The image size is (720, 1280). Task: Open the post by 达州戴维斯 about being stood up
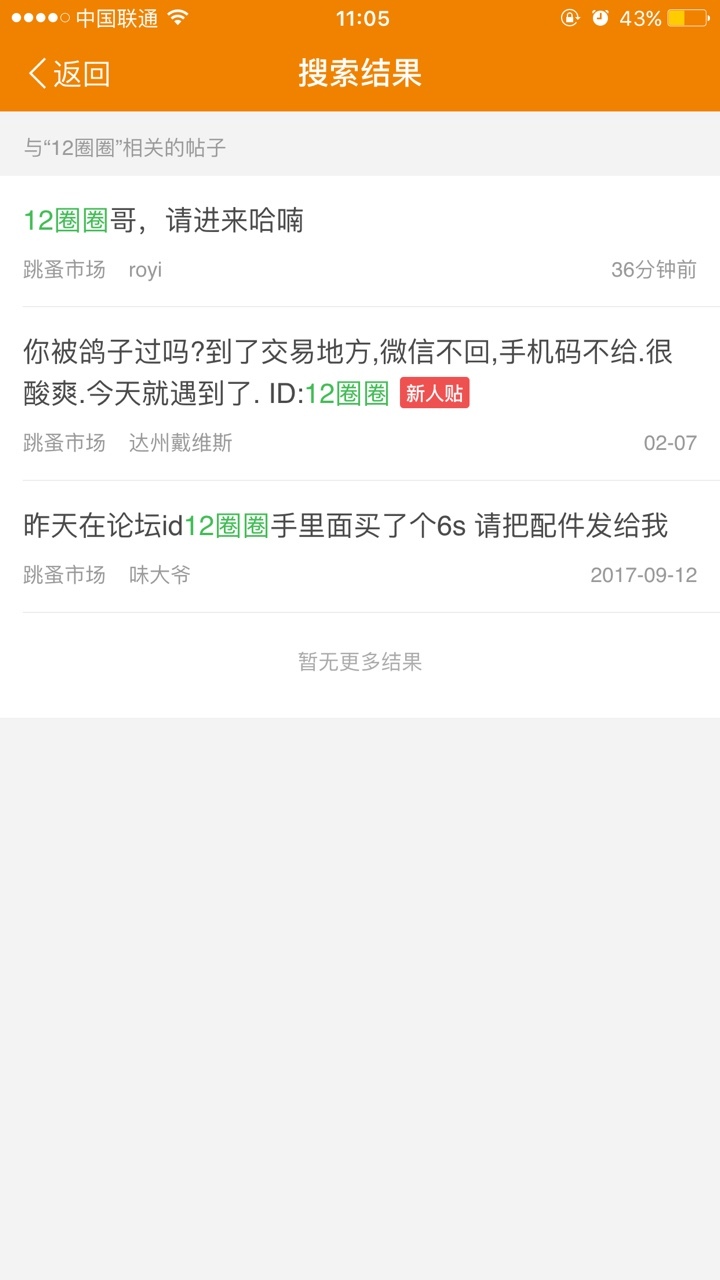tap(360, 394)
